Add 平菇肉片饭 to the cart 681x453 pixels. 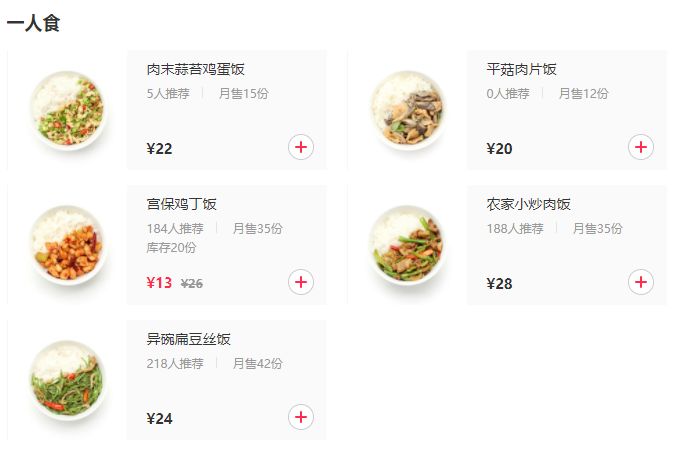point(641,147)
